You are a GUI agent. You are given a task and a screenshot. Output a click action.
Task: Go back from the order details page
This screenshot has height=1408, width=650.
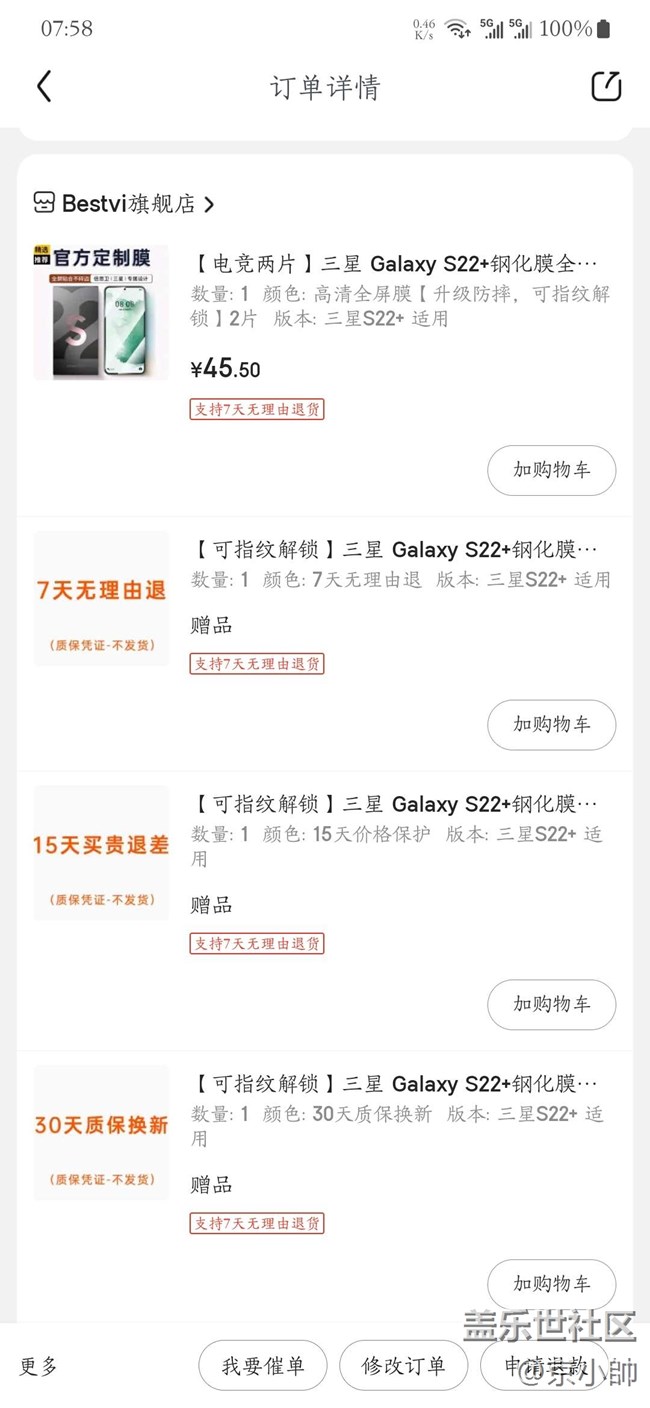tap(44, 87)
